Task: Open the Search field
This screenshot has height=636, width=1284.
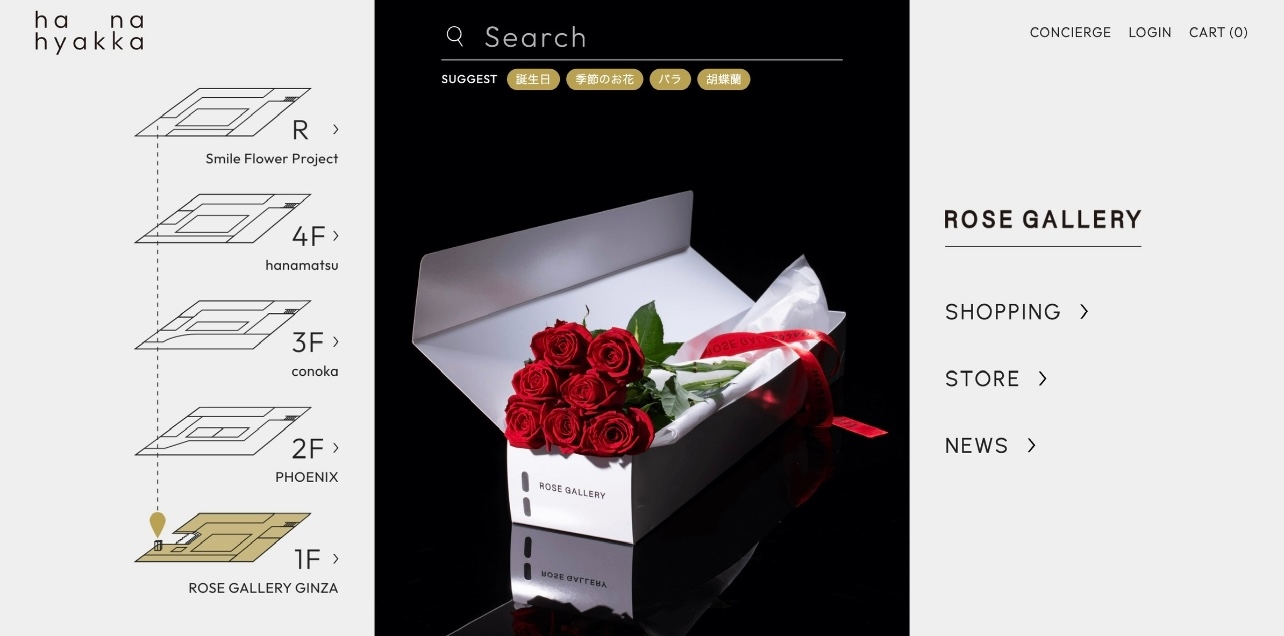Action: [x=660, y=38]
